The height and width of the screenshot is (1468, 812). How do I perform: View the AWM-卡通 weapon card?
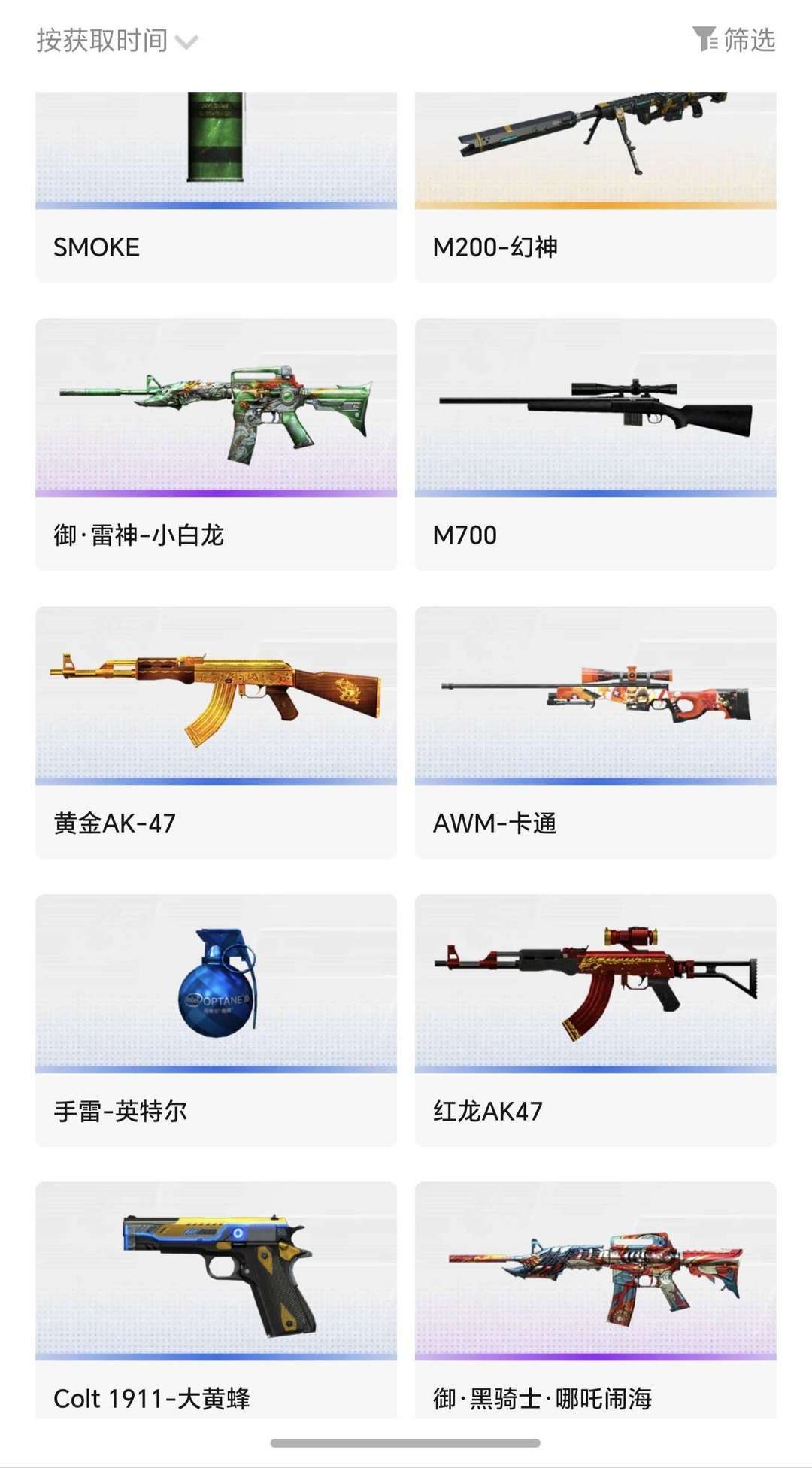coord(595,732)
